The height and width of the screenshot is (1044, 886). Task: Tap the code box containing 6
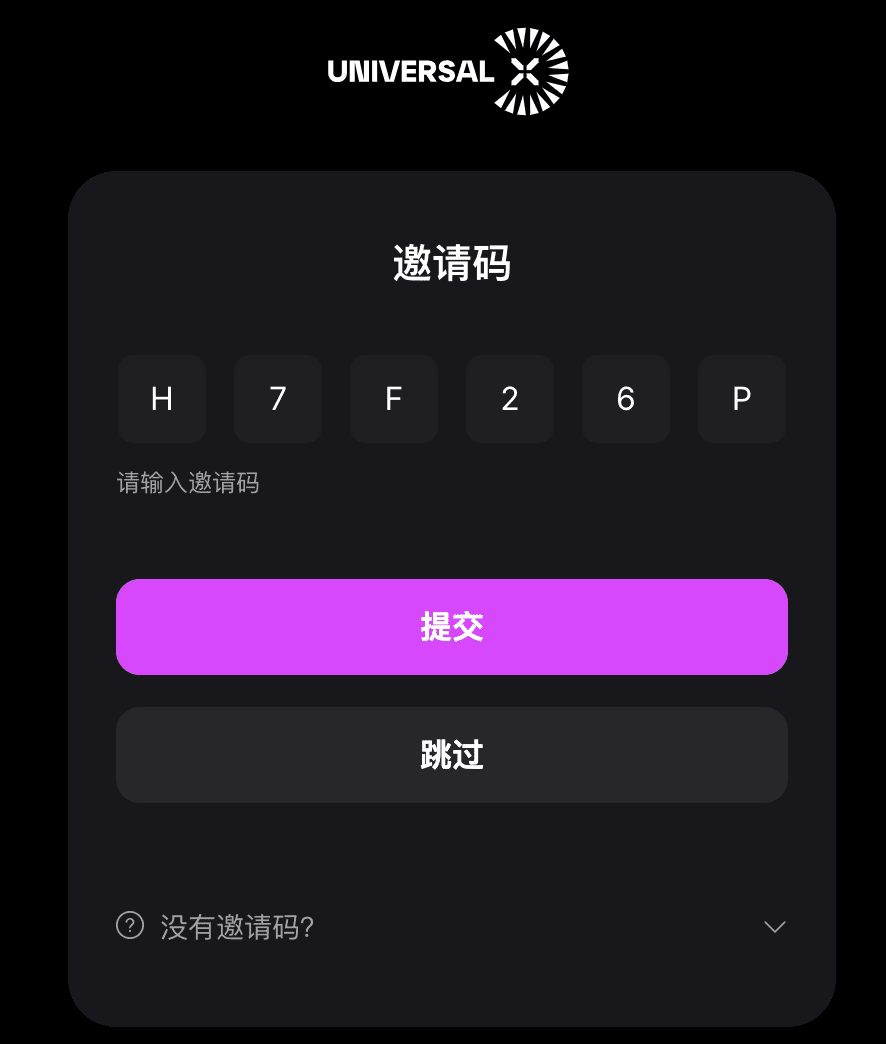(x=626, y=399)
